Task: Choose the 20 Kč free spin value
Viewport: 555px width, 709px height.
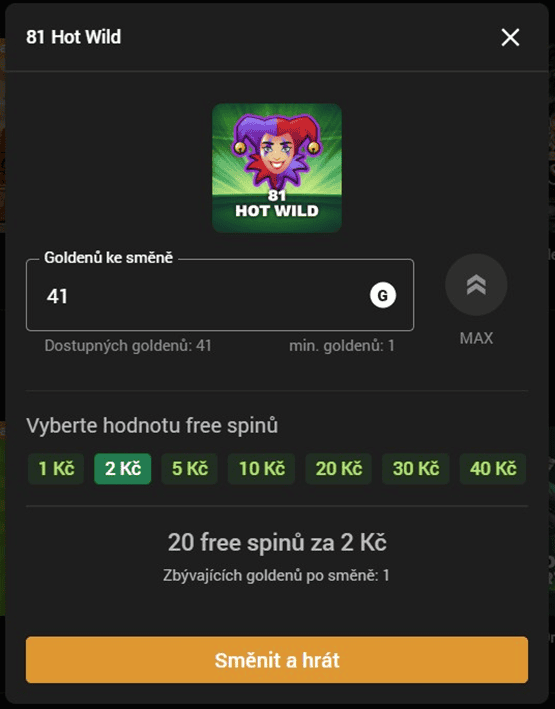Action: [x=339, y=468]
